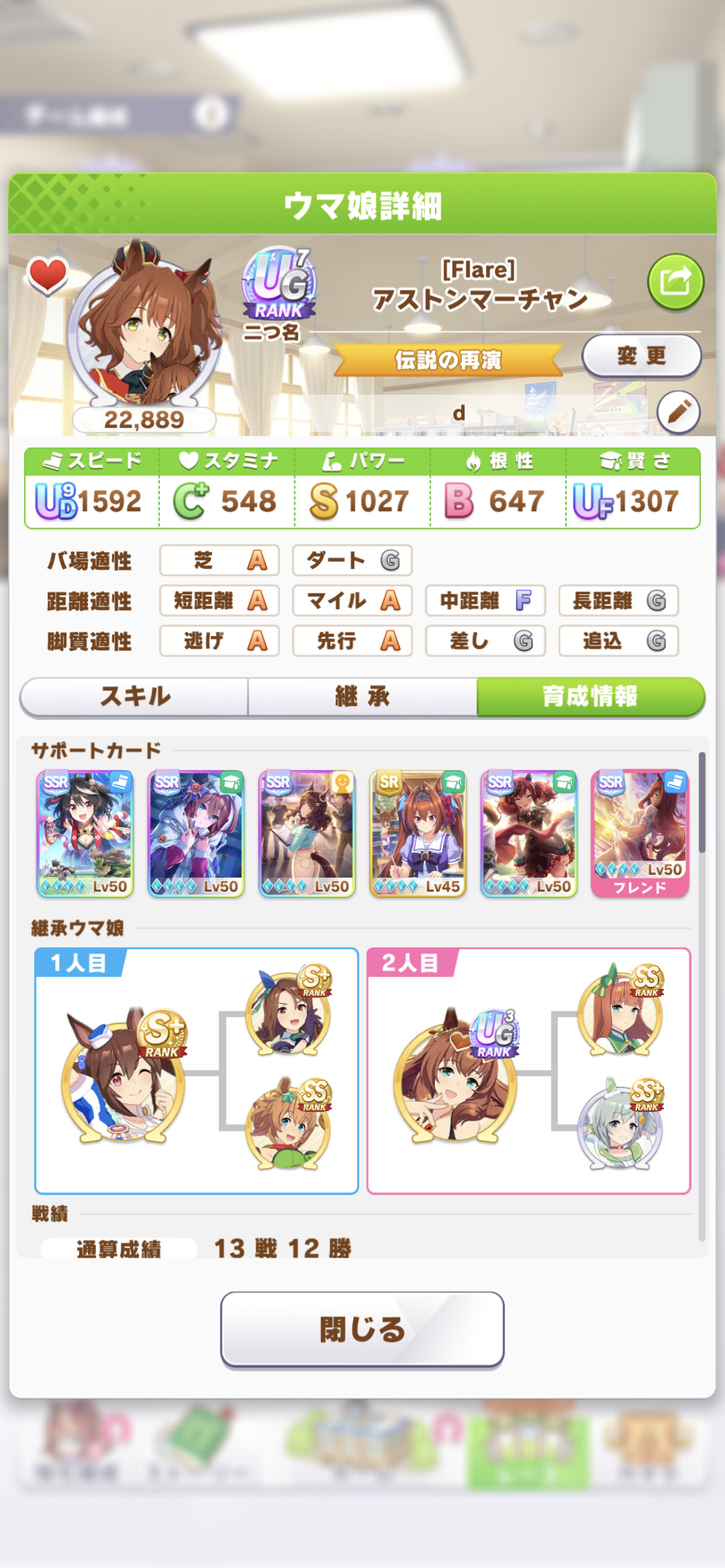Open the first SSR Lv50 support card
Screen dimensions: 725x1568
[85, 834]
